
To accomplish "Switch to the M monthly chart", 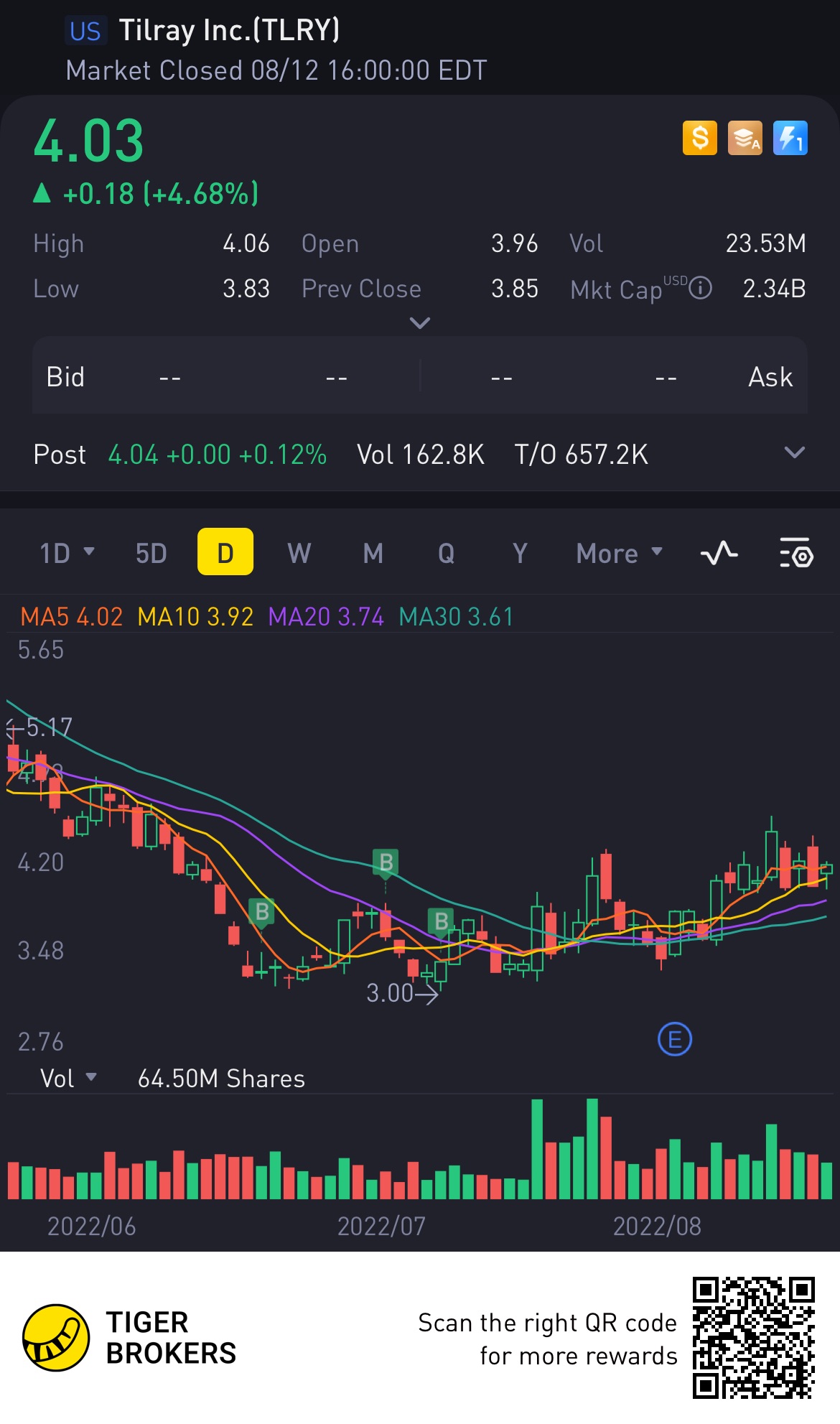I will coord(373,553).
